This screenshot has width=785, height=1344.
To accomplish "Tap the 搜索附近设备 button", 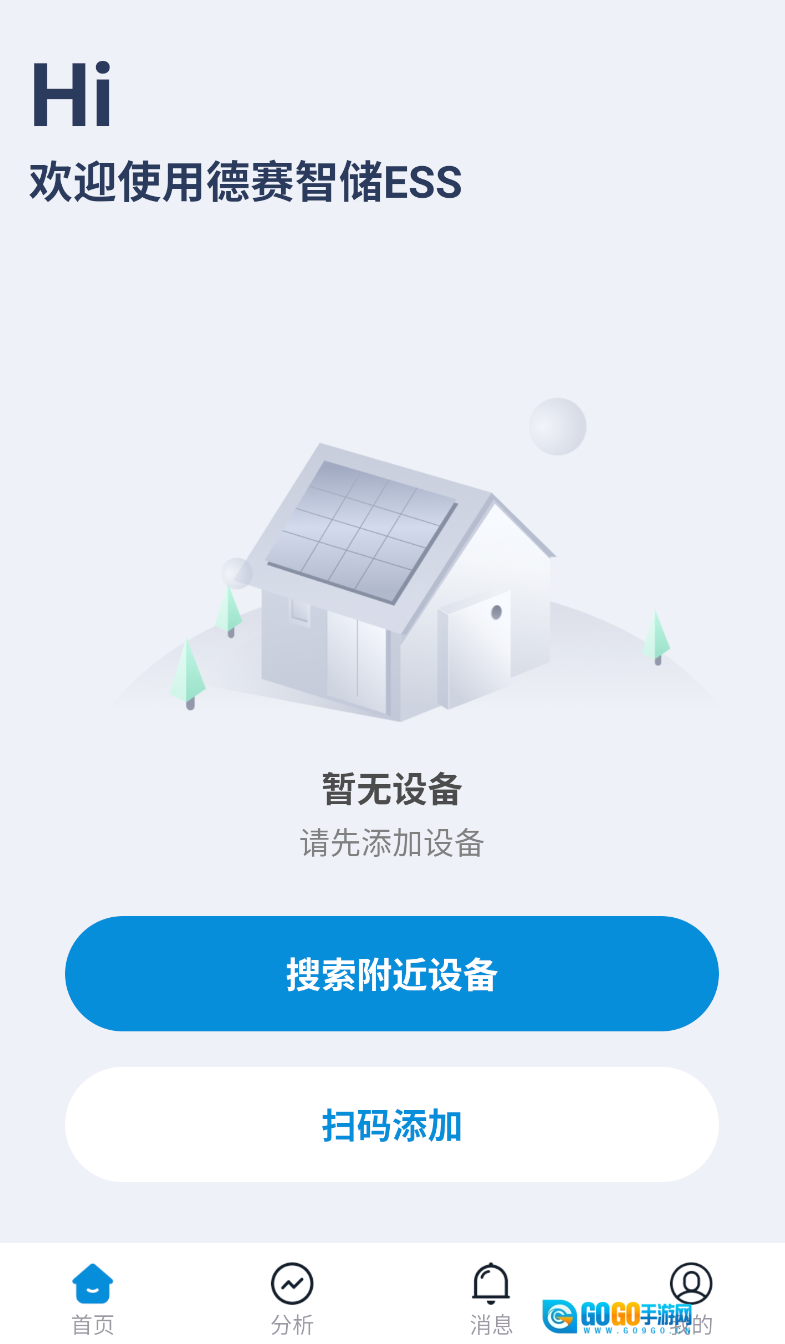I will pyautogui.click(x=392, y=974).
